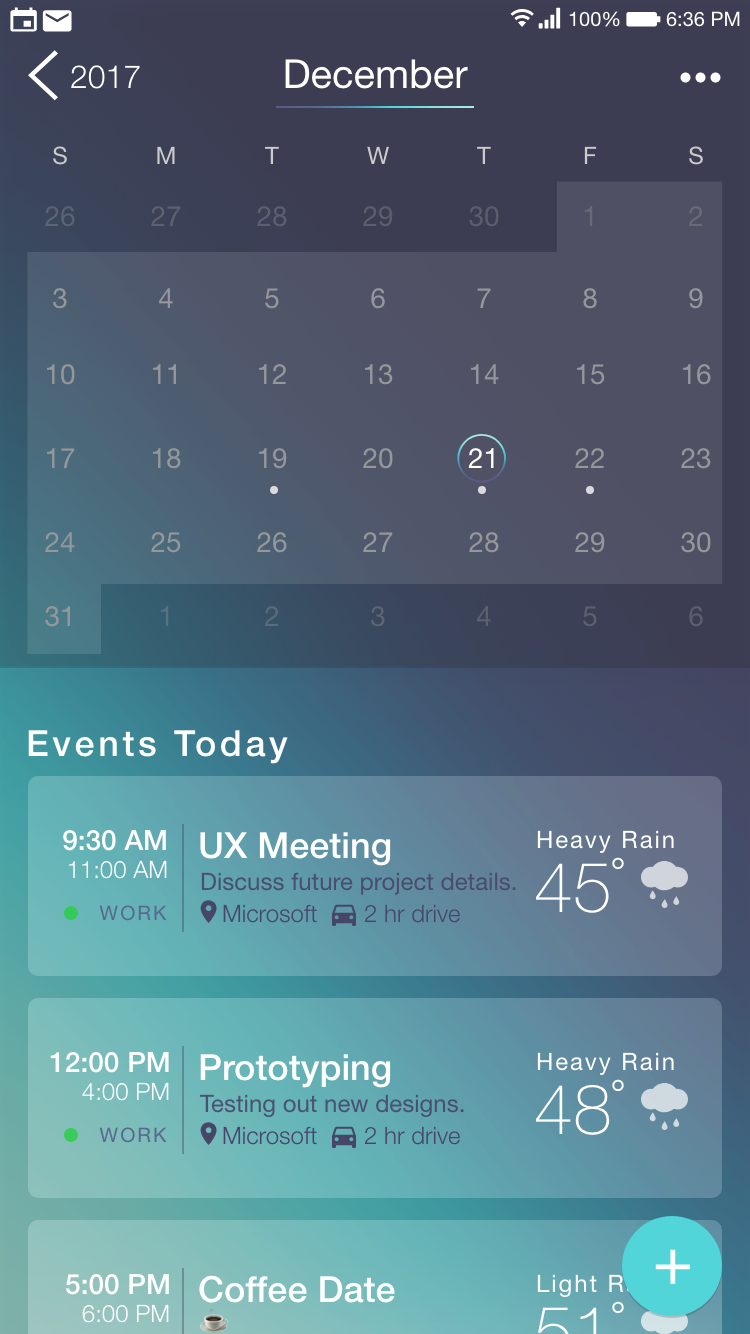The height and width of the screenshot is (1334, 750).
Task: Select December 13 on the calendar
Action: click(378, 375)
